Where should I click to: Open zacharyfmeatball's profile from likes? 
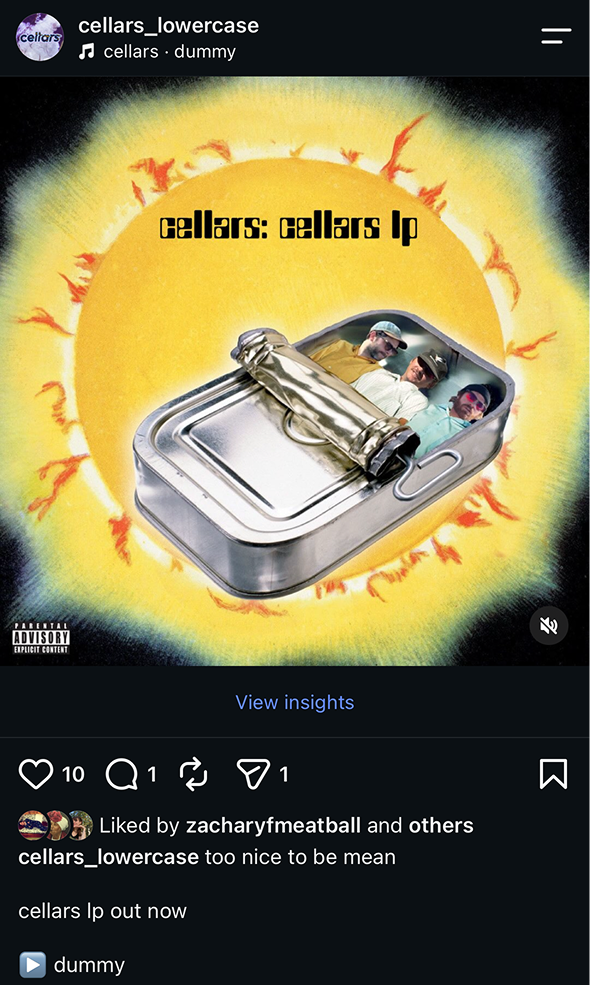[x=273, y=825]
